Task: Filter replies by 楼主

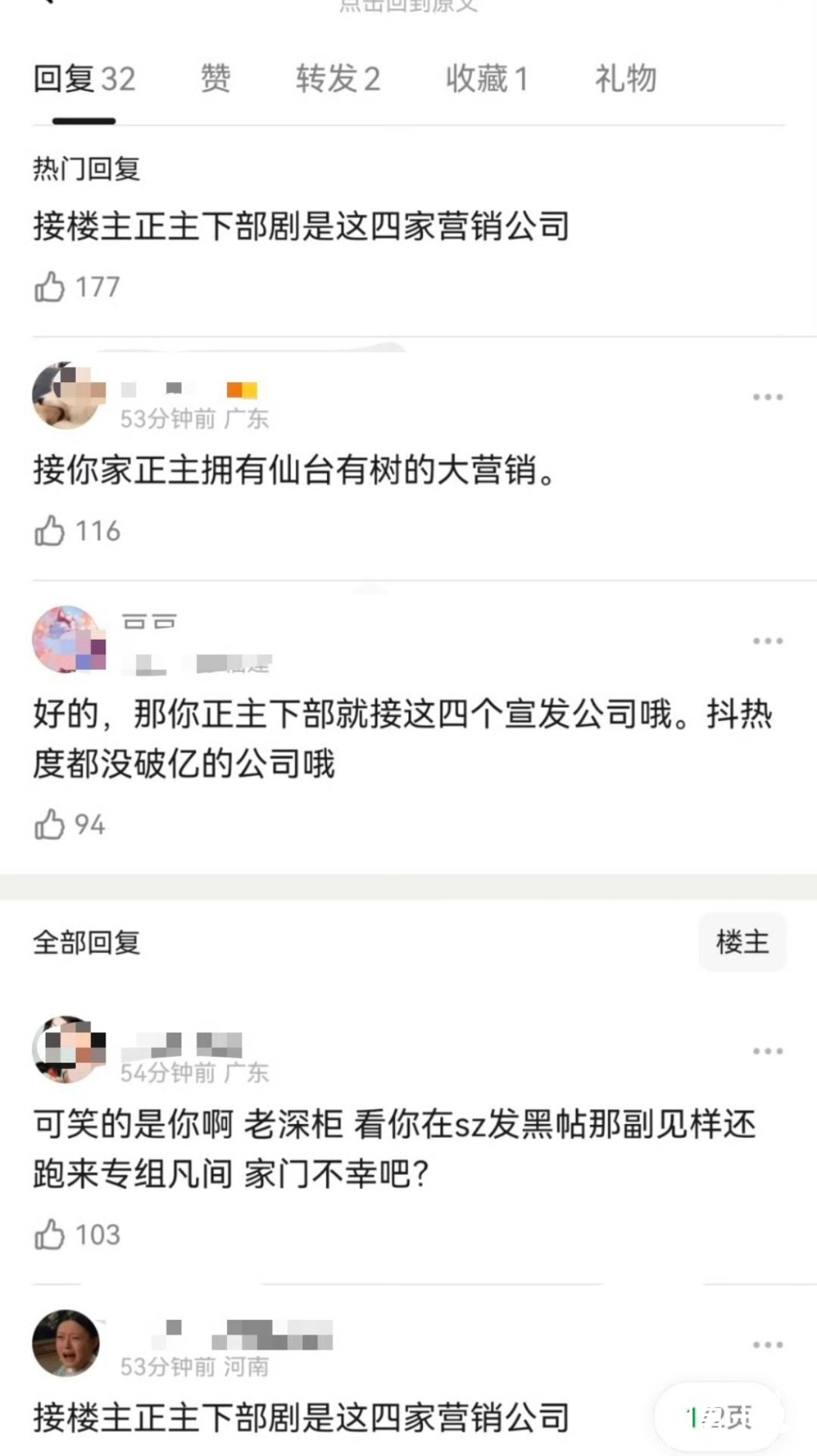Action: pos(742,942)
